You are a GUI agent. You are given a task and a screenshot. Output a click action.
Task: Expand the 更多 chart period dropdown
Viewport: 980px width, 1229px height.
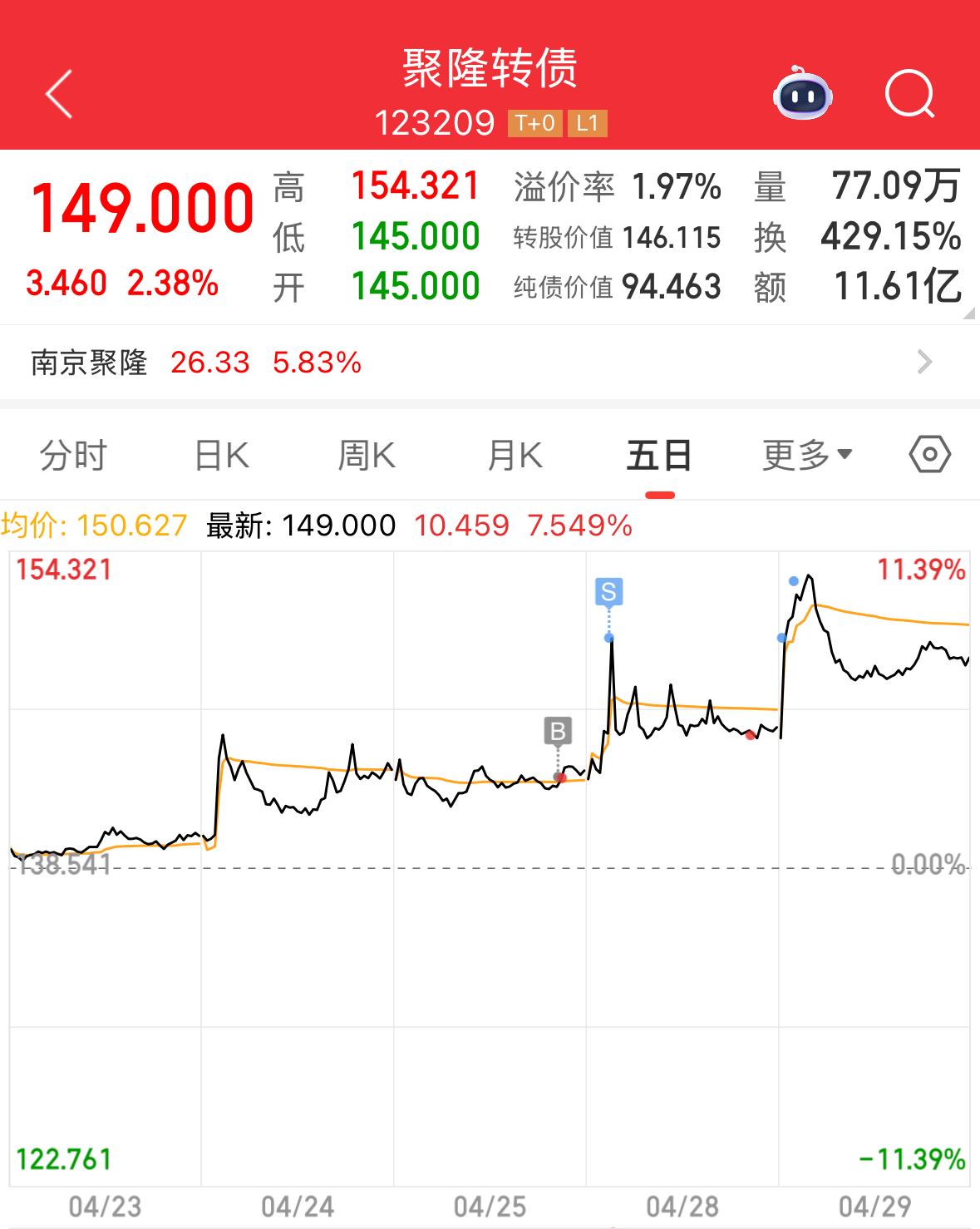point(807,456)
